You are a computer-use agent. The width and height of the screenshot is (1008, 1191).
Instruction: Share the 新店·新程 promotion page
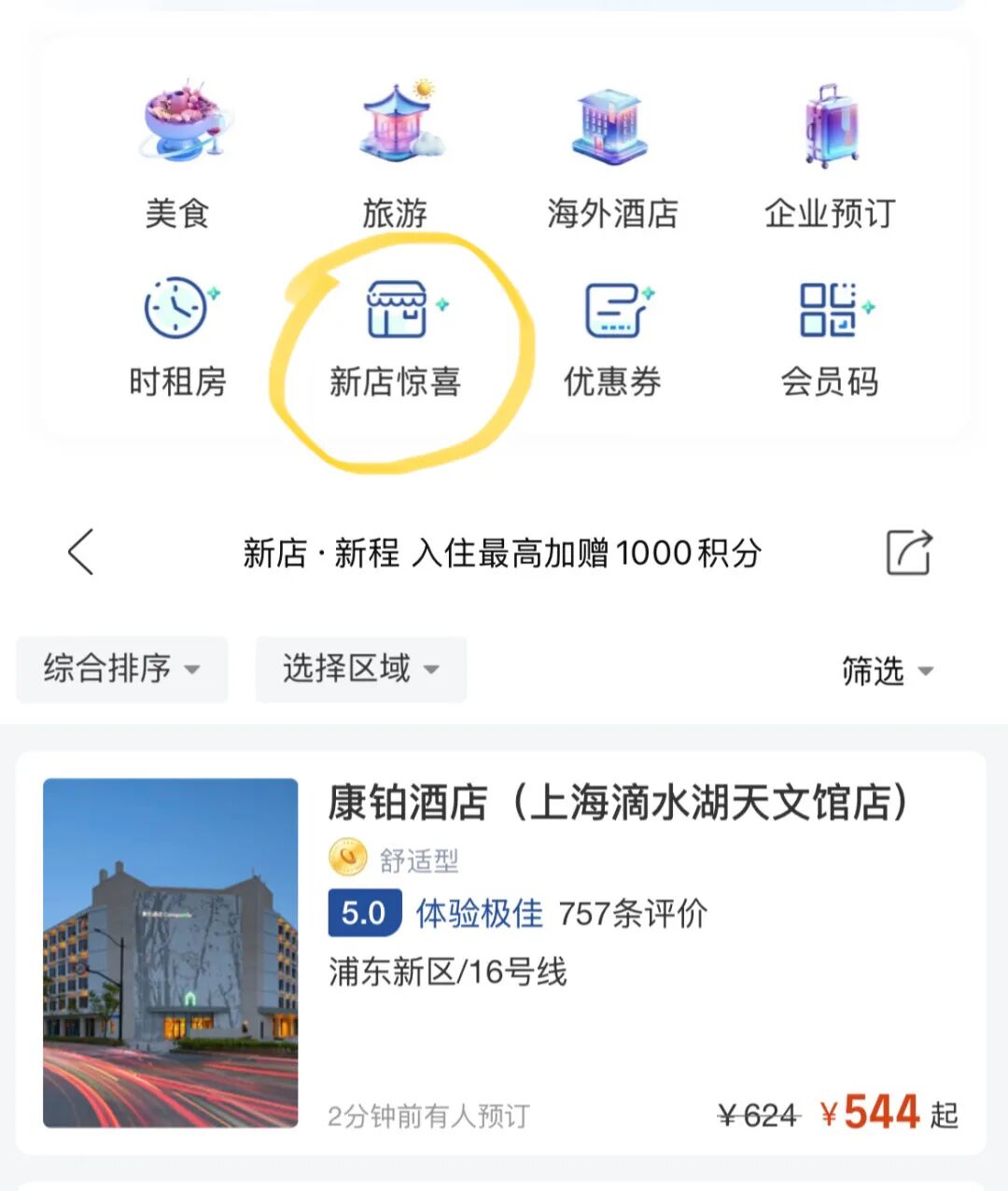coord(908,552)
